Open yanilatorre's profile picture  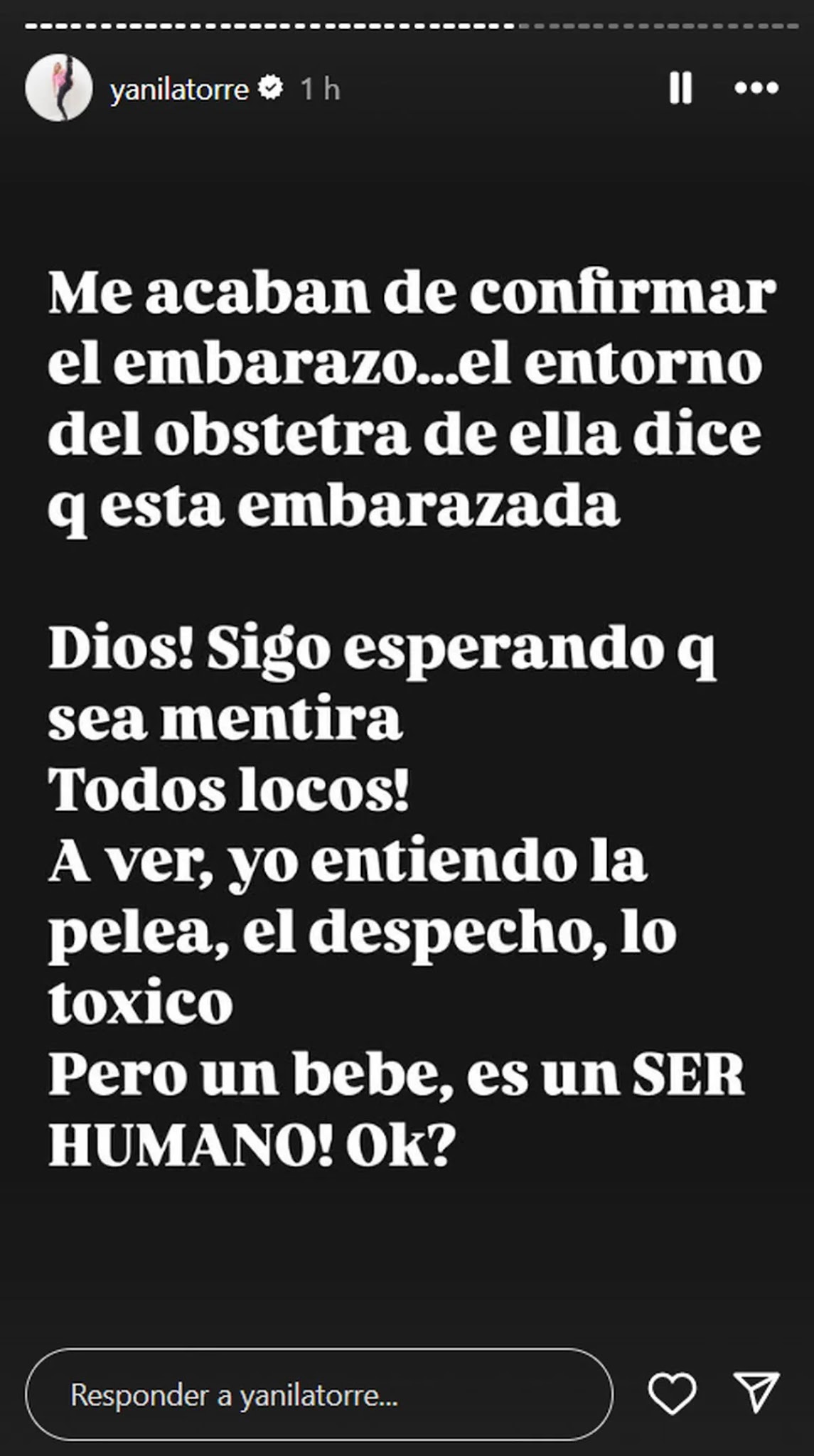(x=59, y=88)
